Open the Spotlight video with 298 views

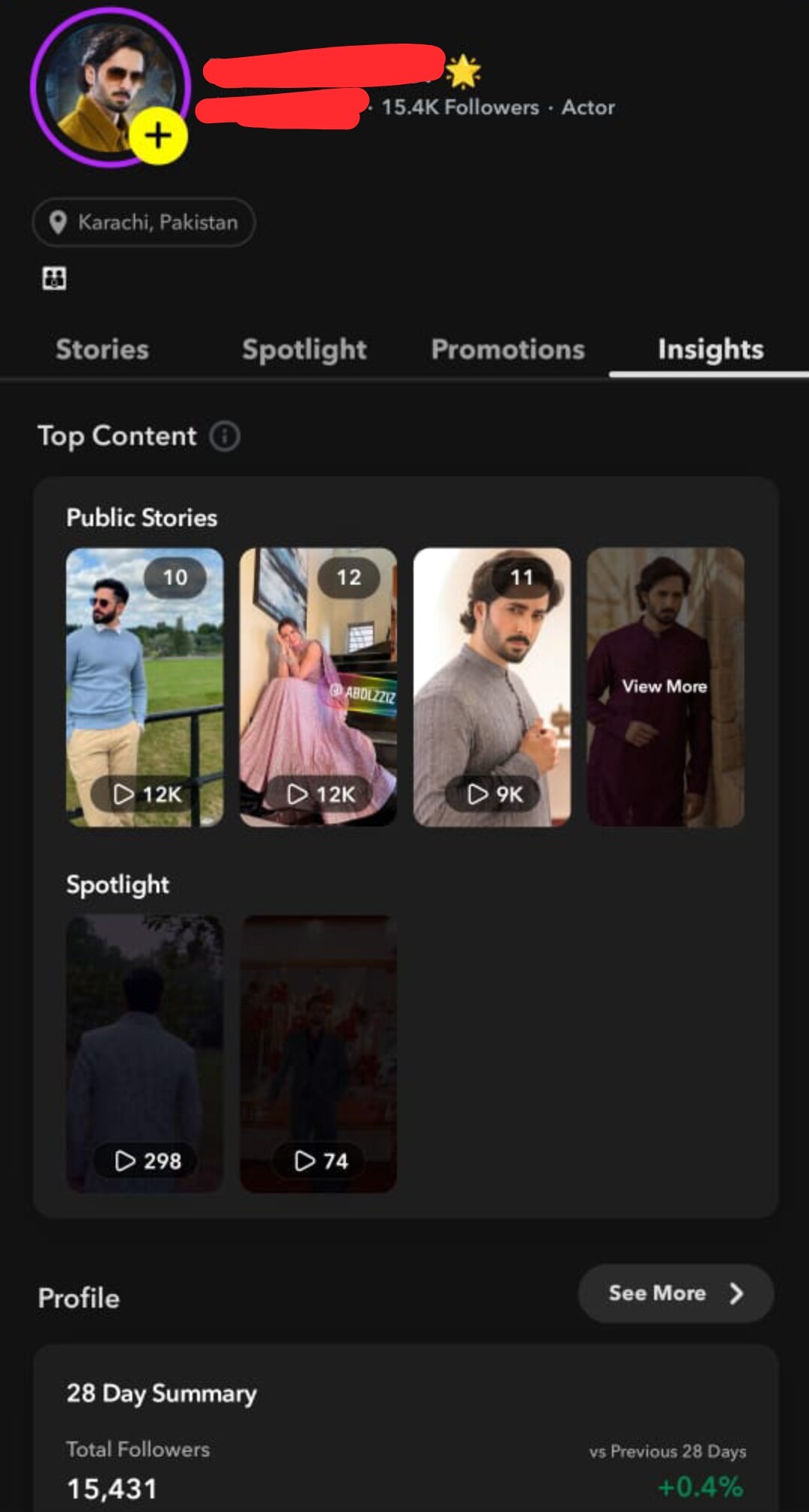(144, 1054)
